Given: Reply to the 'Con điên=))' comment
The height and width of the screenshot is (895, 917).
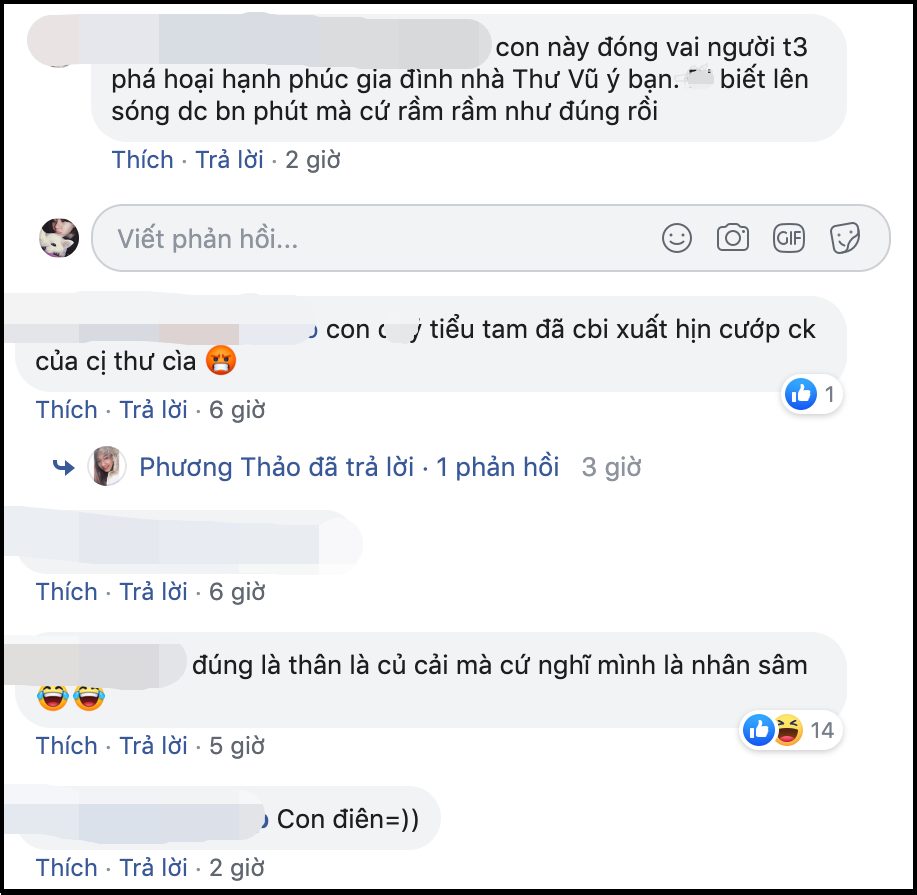Looking at the screenshot, I should click(x=153, y=868).
